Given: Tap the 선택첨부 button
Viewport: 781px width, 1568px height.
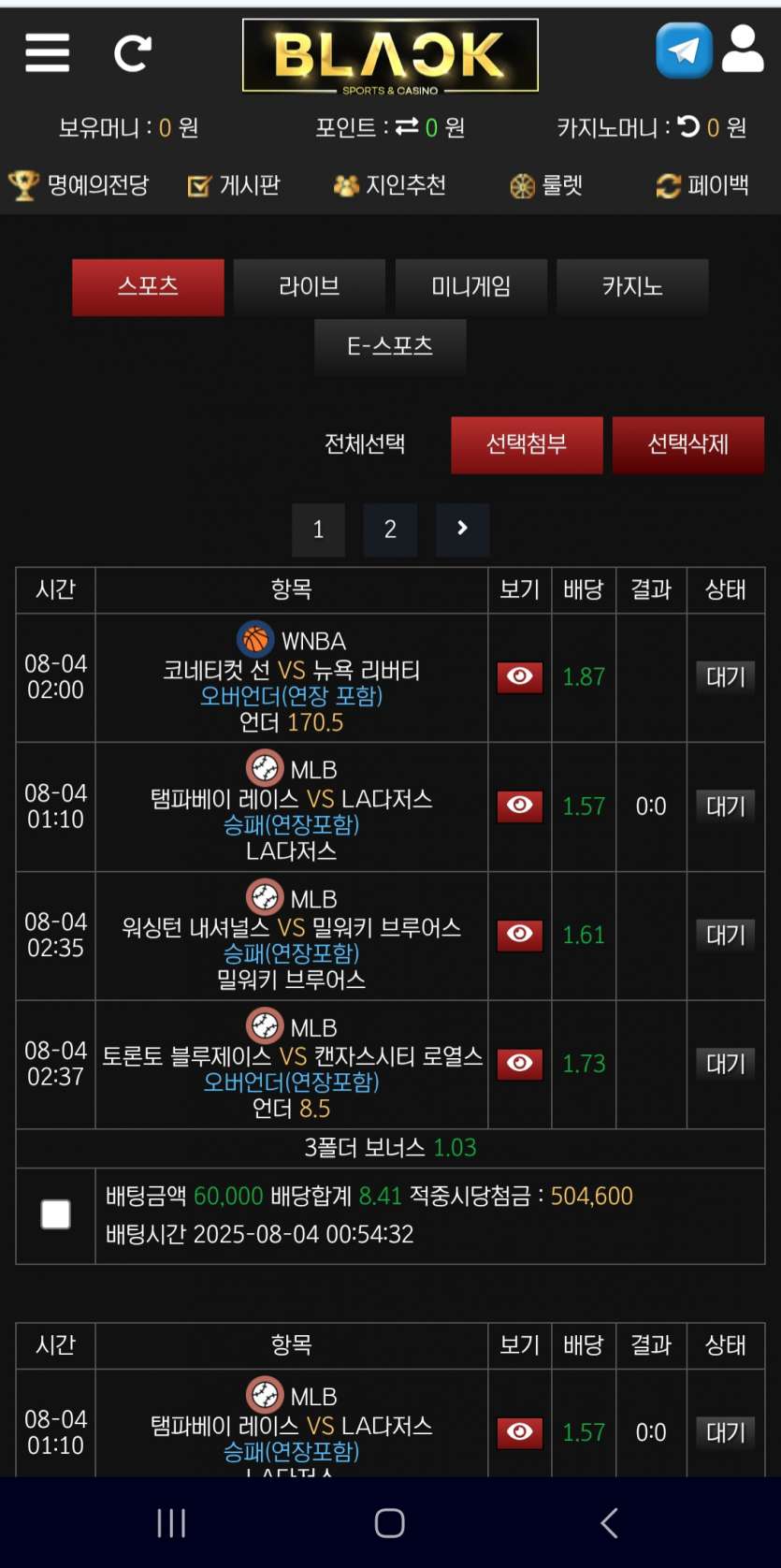Looking at the screenshot, I should pyautogui.click(x=527, y=444).
